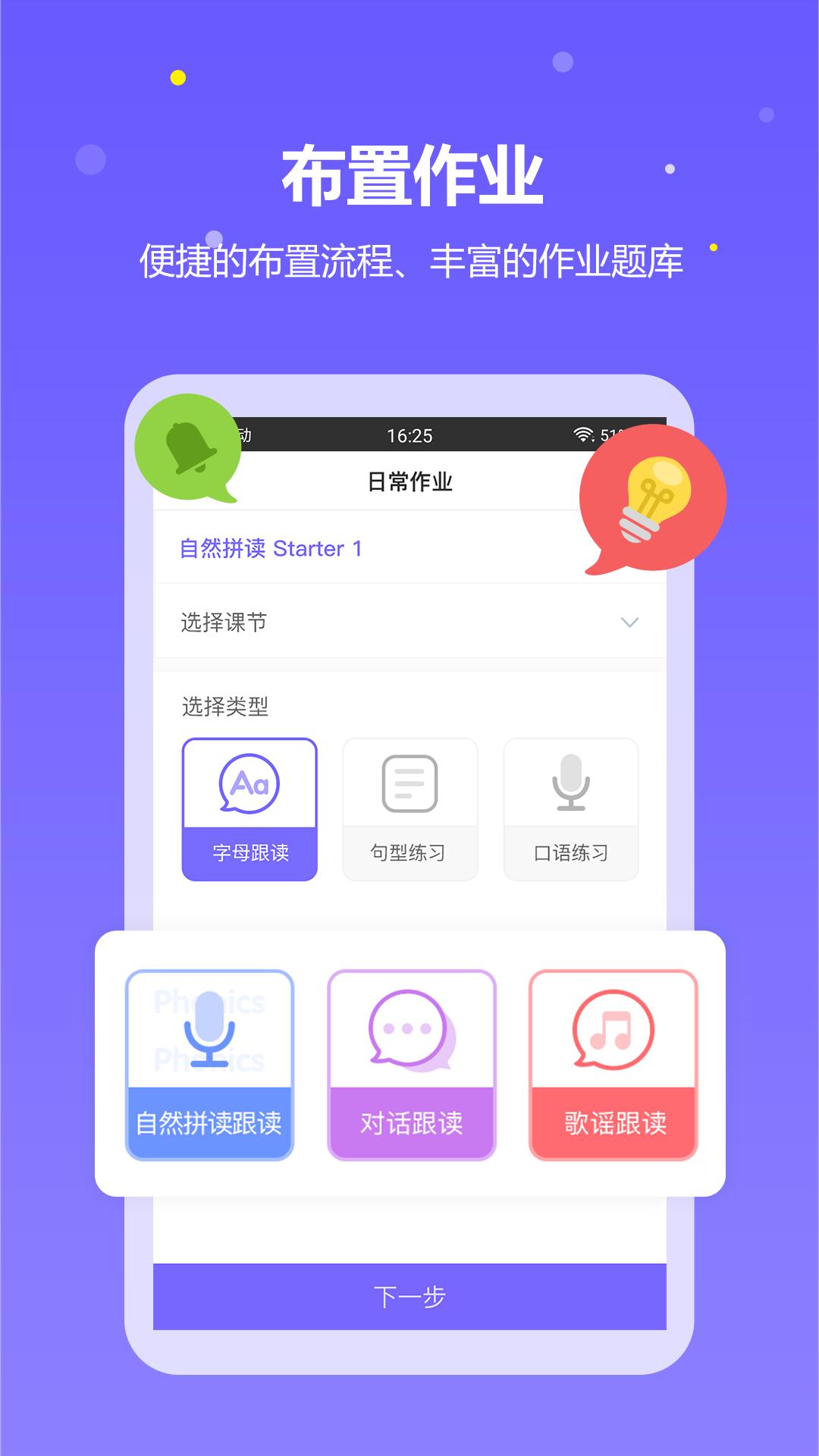
Task: Select 句型练习 as the homework type
Action: 409,808
